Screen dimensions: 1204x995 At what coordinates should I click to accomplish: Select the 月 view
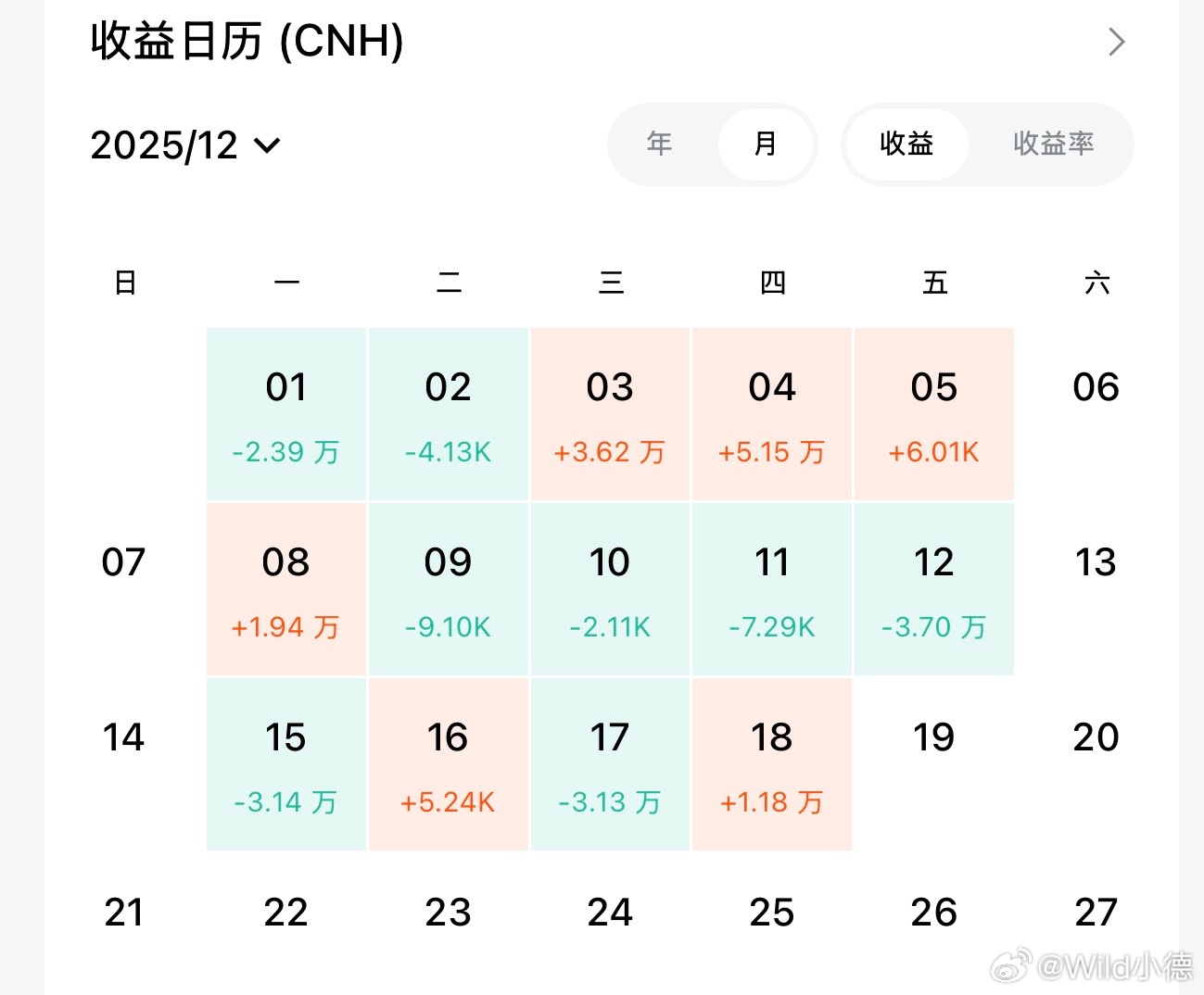tap(766, 144)
